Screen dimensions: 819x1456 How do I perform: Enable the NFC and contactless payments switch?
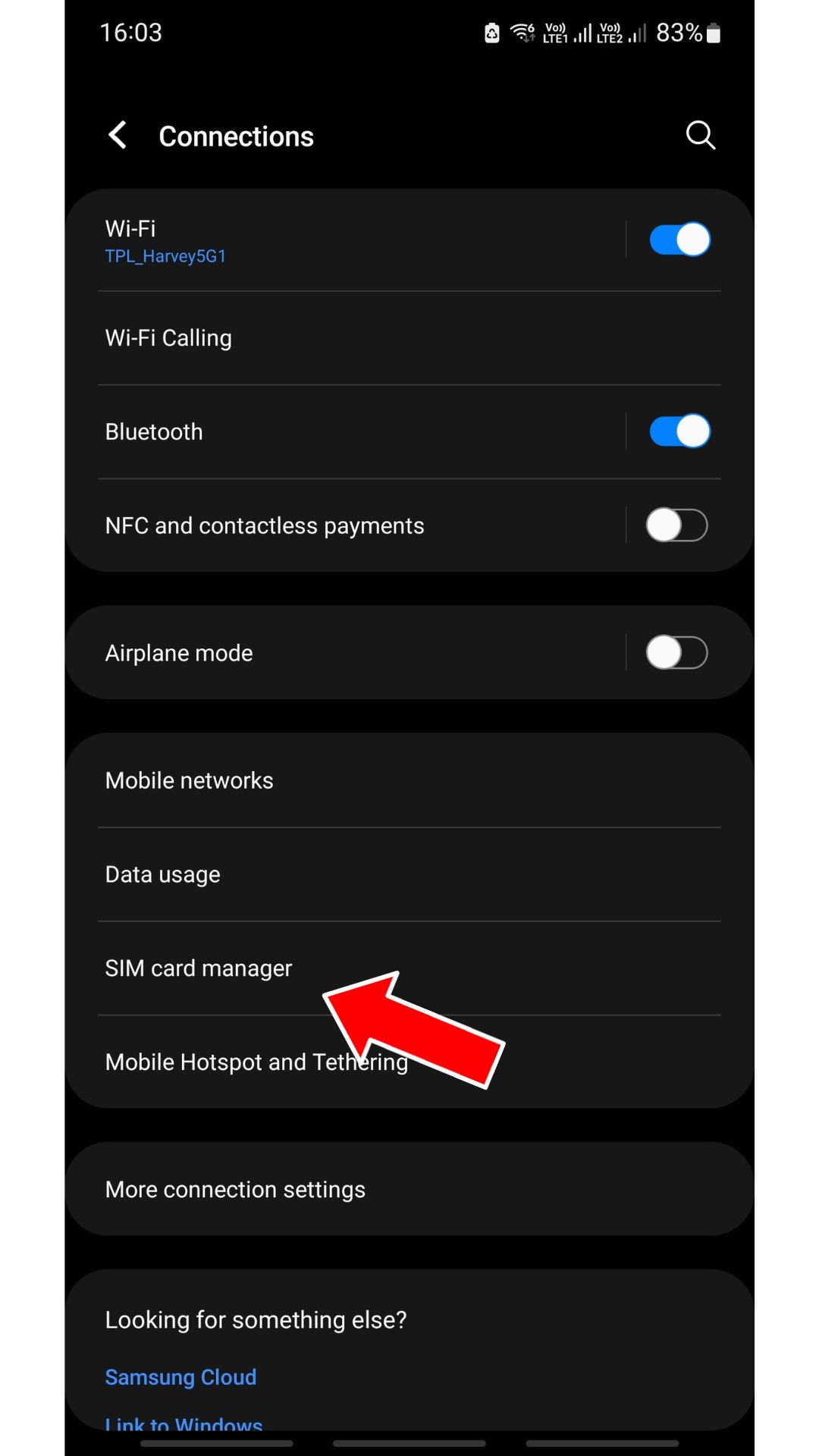click(676, 526)
